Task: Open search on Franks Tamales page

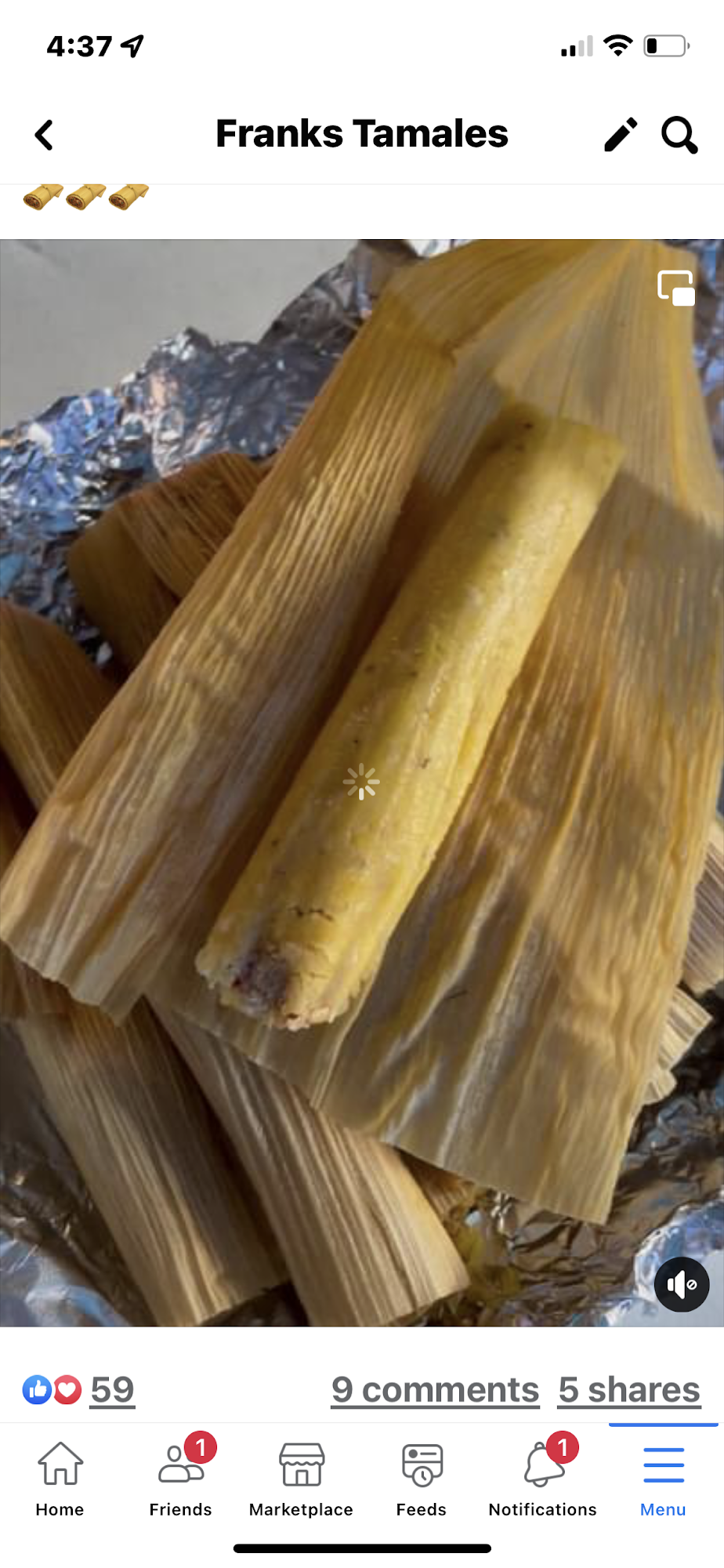Action: click(679, 135)
